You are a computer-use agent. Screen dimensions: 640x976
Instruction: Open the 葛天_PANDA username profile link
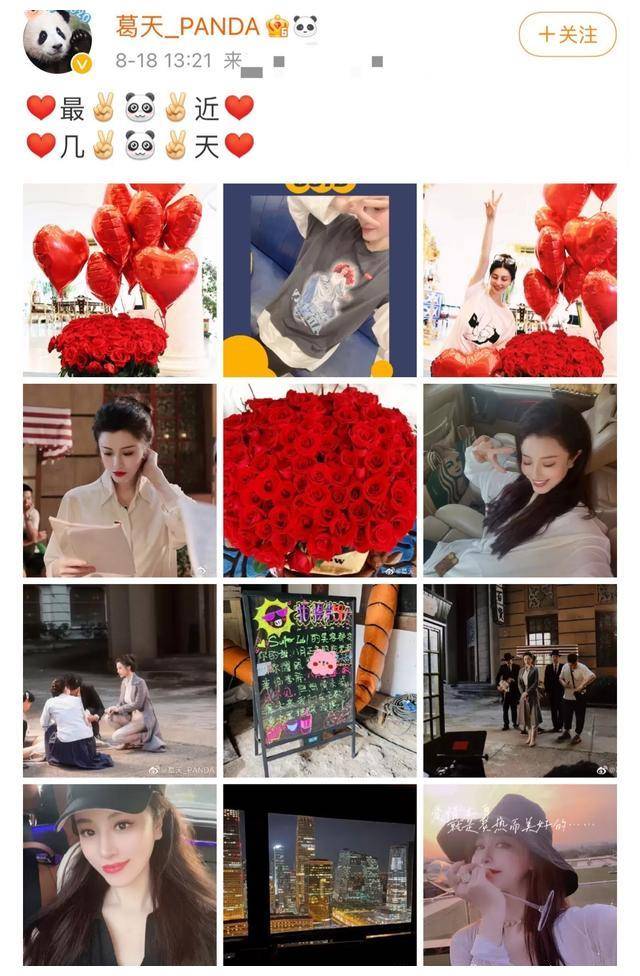pos(186,26)
